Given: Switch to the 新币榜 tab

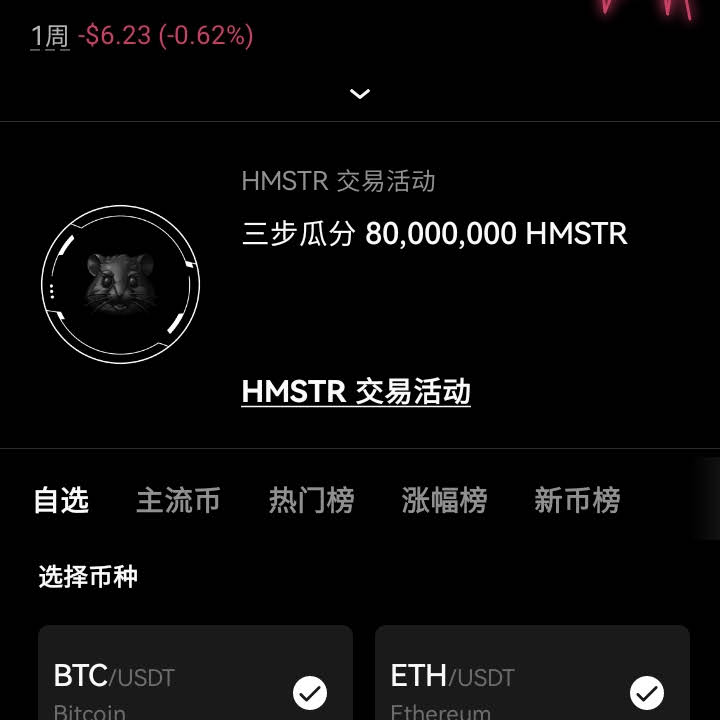Looking at the screenshot, I should [x=577, y=500].
